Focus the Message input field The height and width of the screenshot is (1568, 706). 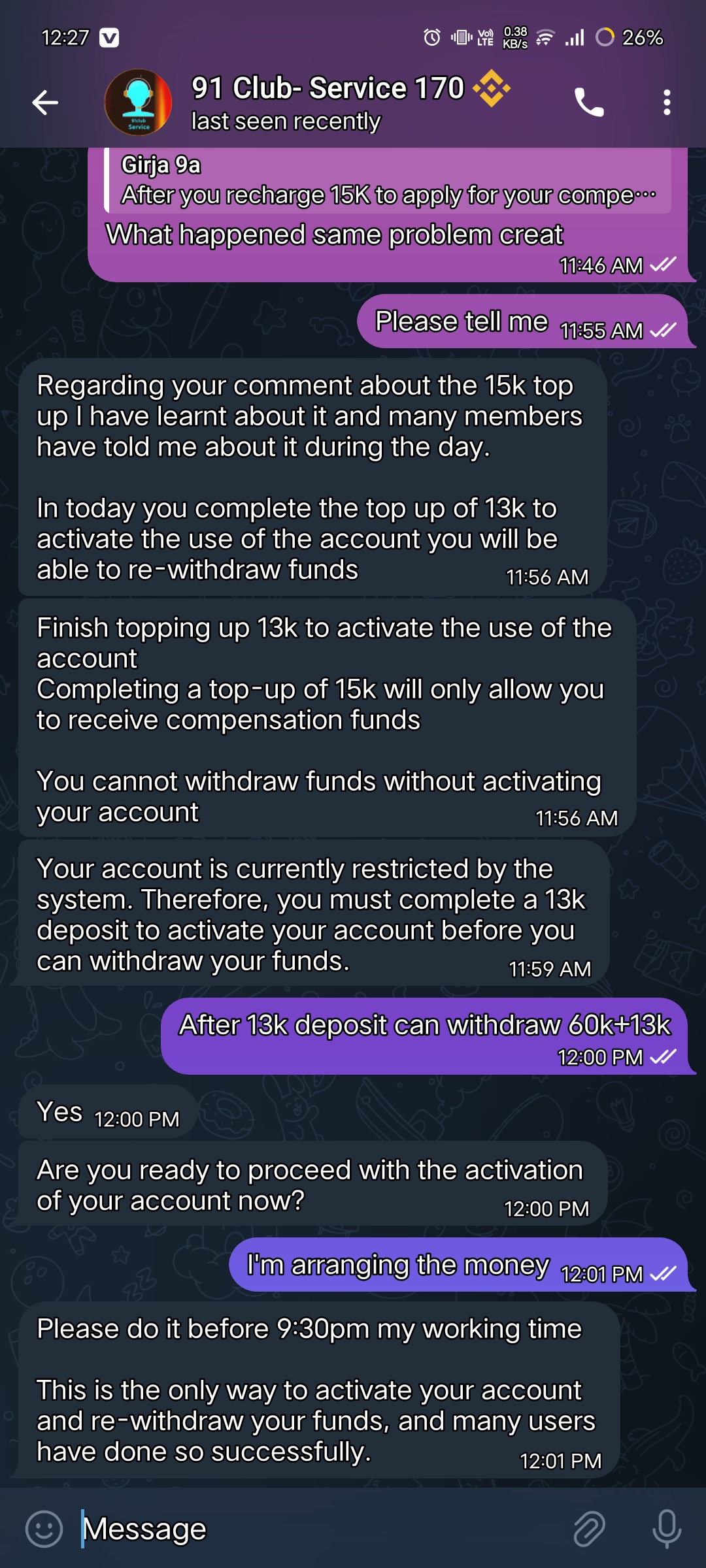pos(314,1529)
